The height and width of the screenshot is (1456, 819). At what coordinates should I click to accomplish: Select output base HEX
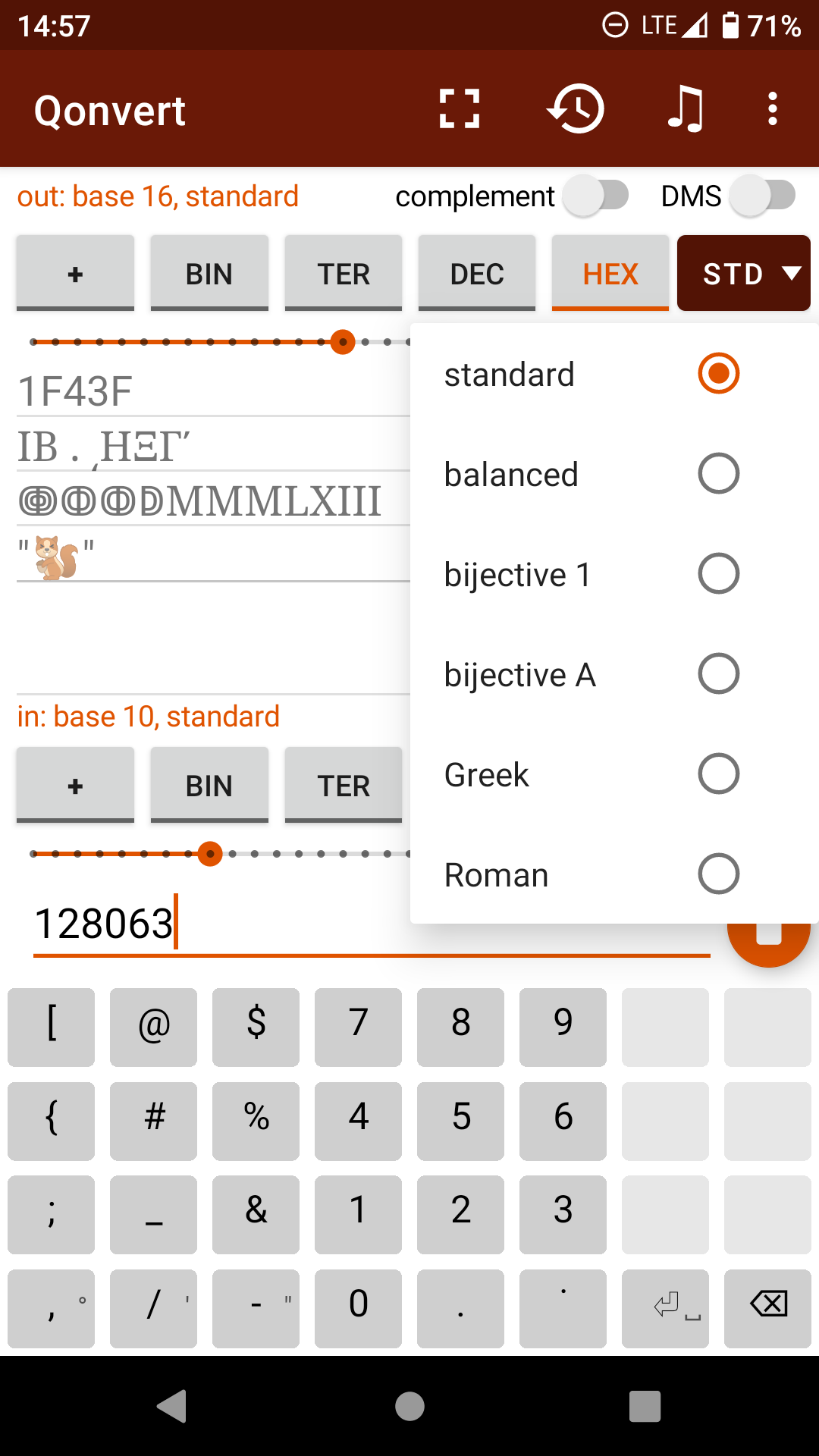(x=610, y=273)
